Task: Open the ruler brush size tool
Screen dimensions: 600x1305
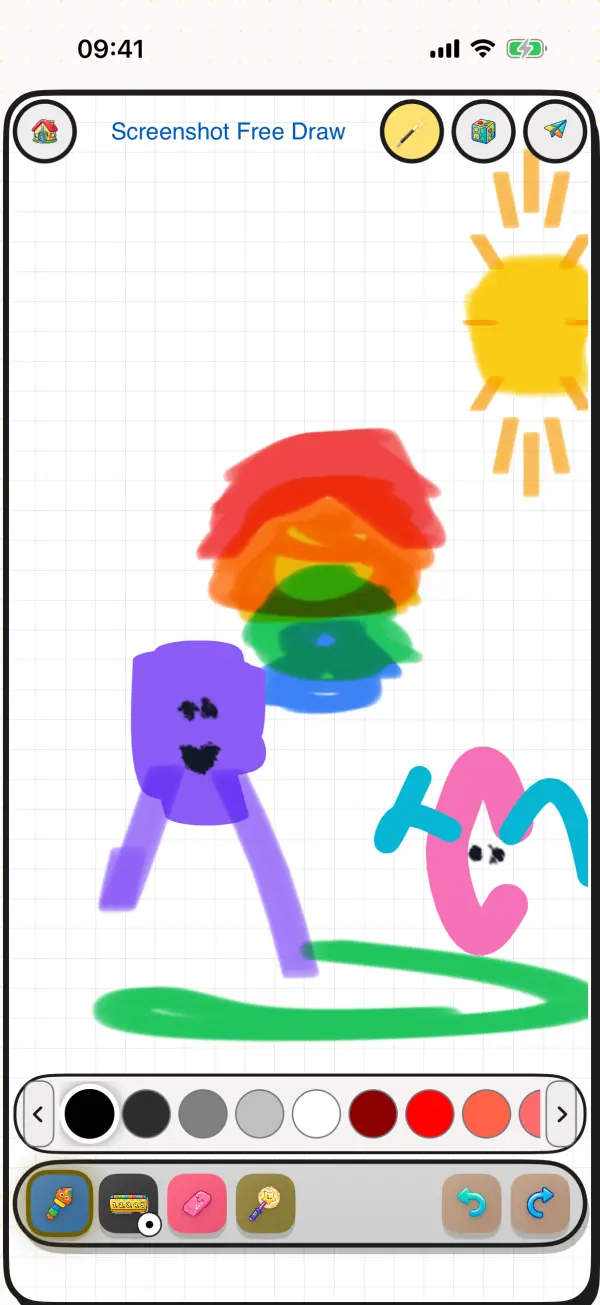Action: 129,1203
